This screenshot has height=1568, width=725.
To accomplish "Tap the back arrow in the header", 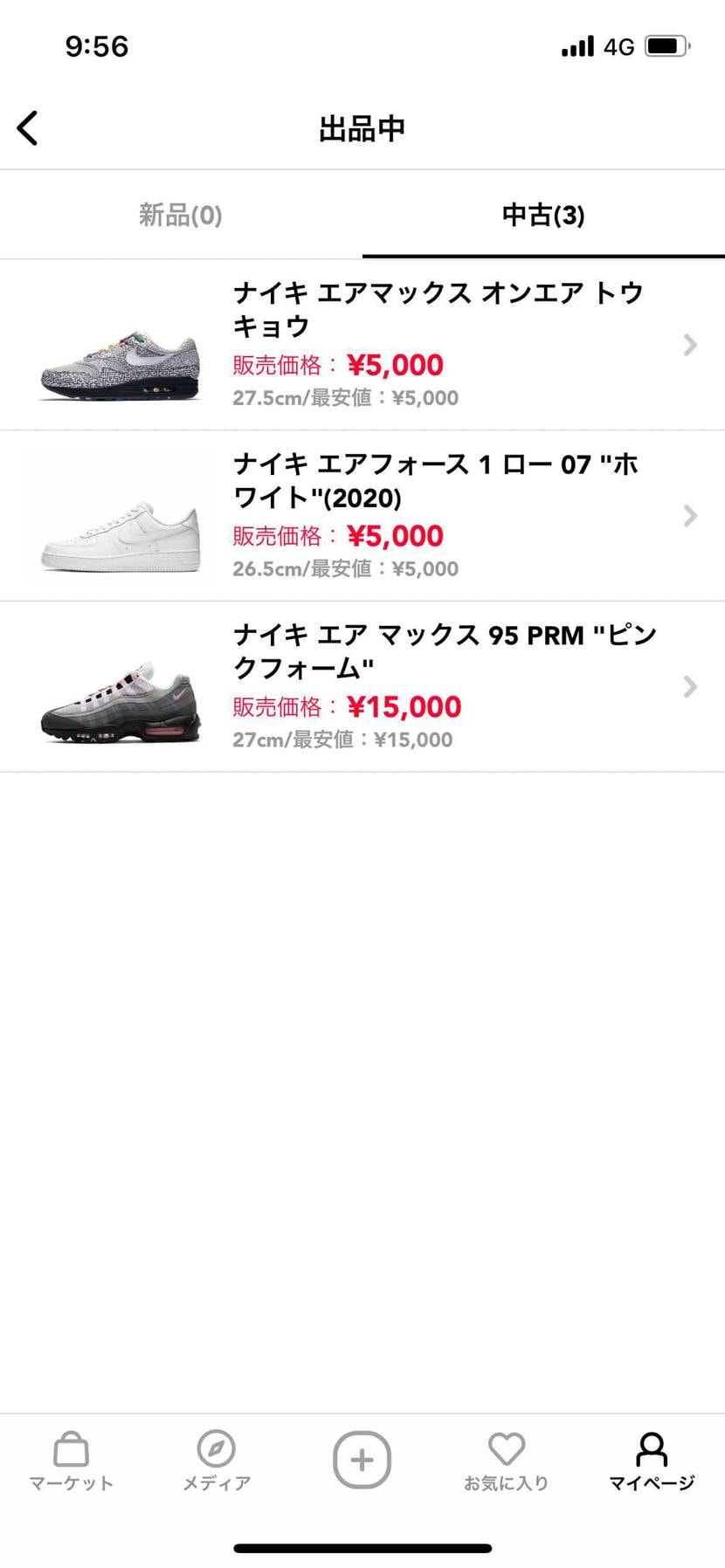I will [x=27, y=127].
